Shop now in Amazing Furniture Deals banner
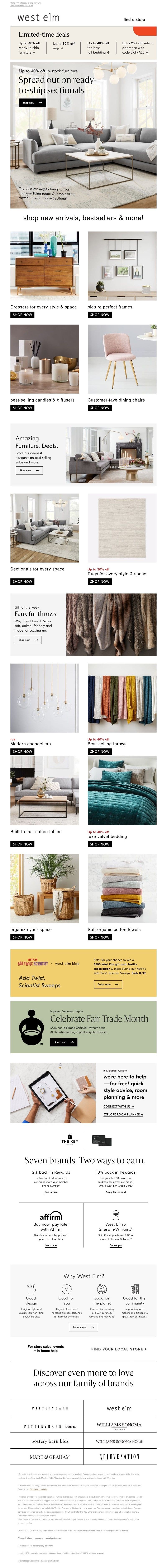 (x=29, y=471)
